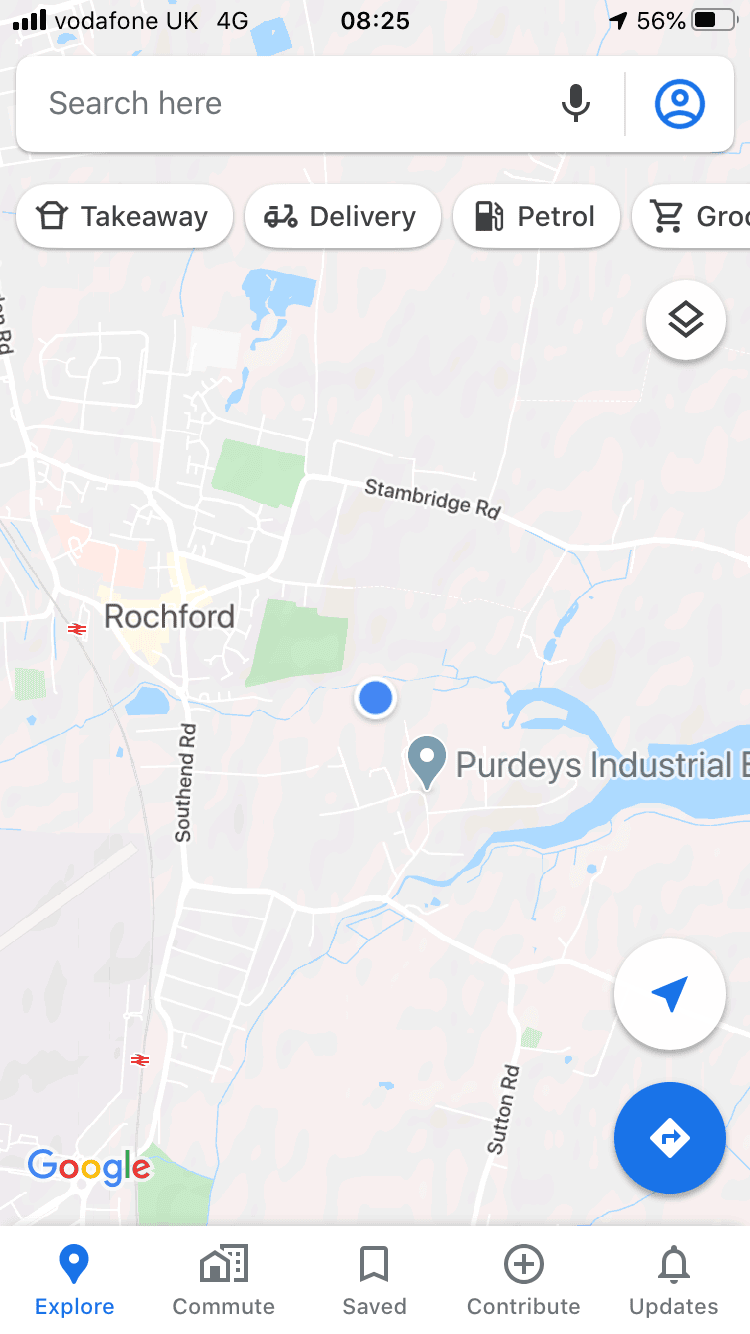The height and width of the screenshot is (1334, 750).
Task: Switch to the Explore tab
Action: coord(75,1281)
